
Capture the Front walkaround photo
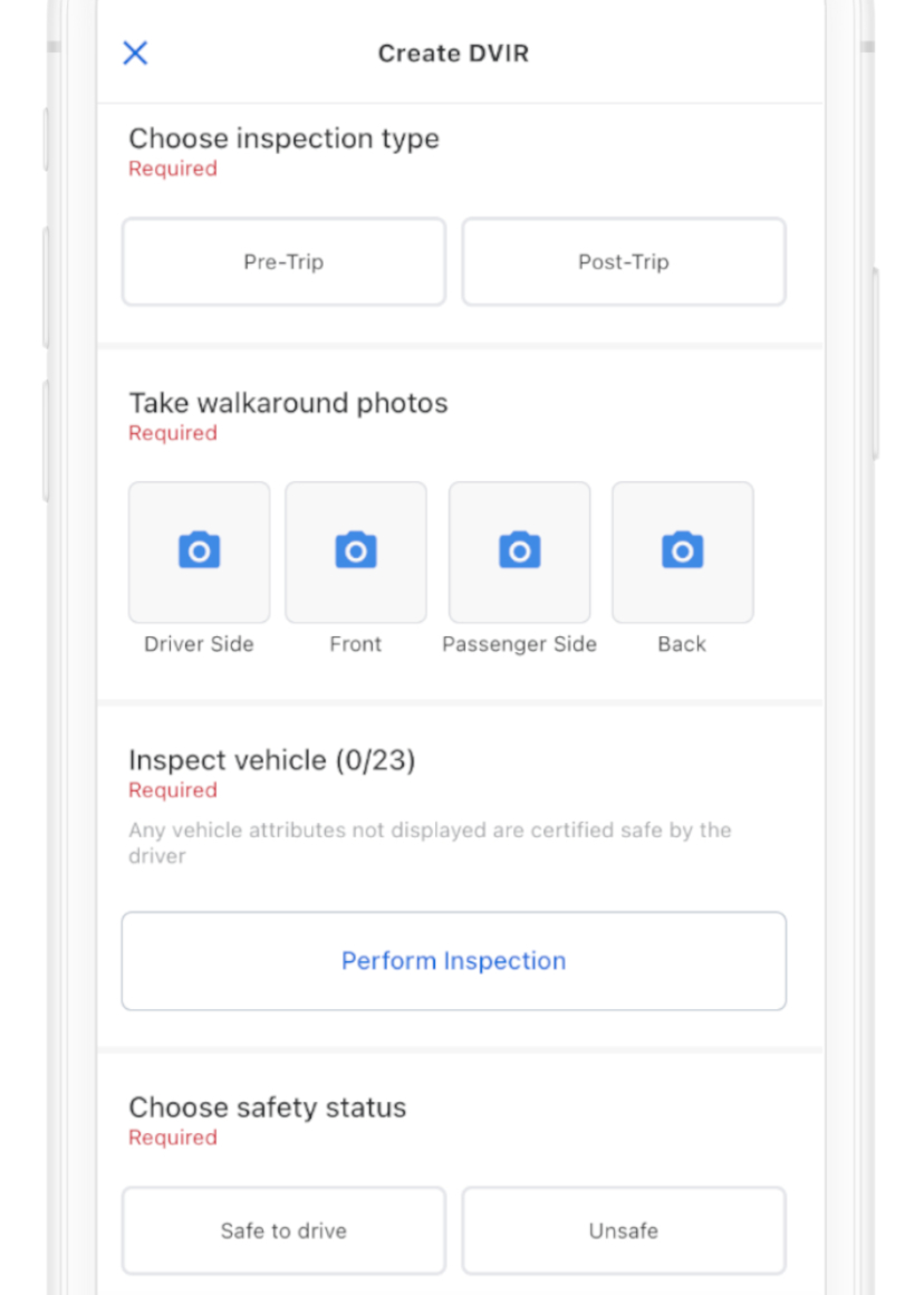tap(356, 551)
